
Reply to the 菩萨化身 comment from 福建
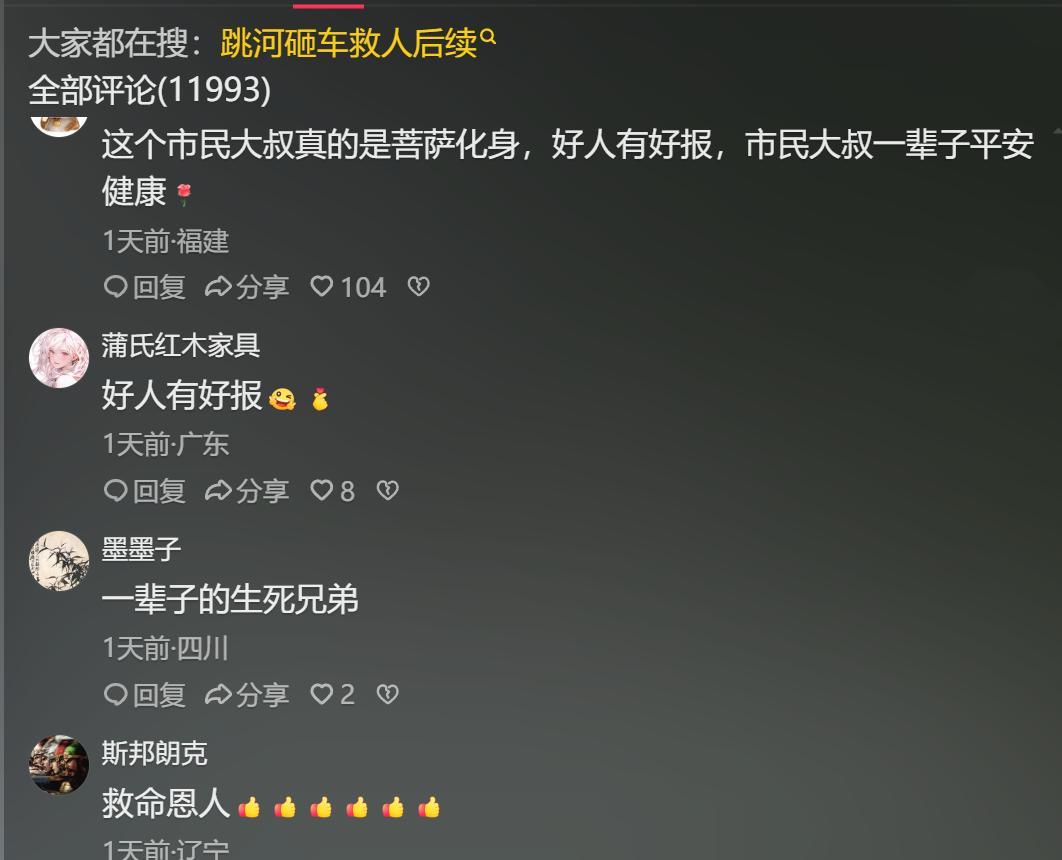tap(146, 287)
